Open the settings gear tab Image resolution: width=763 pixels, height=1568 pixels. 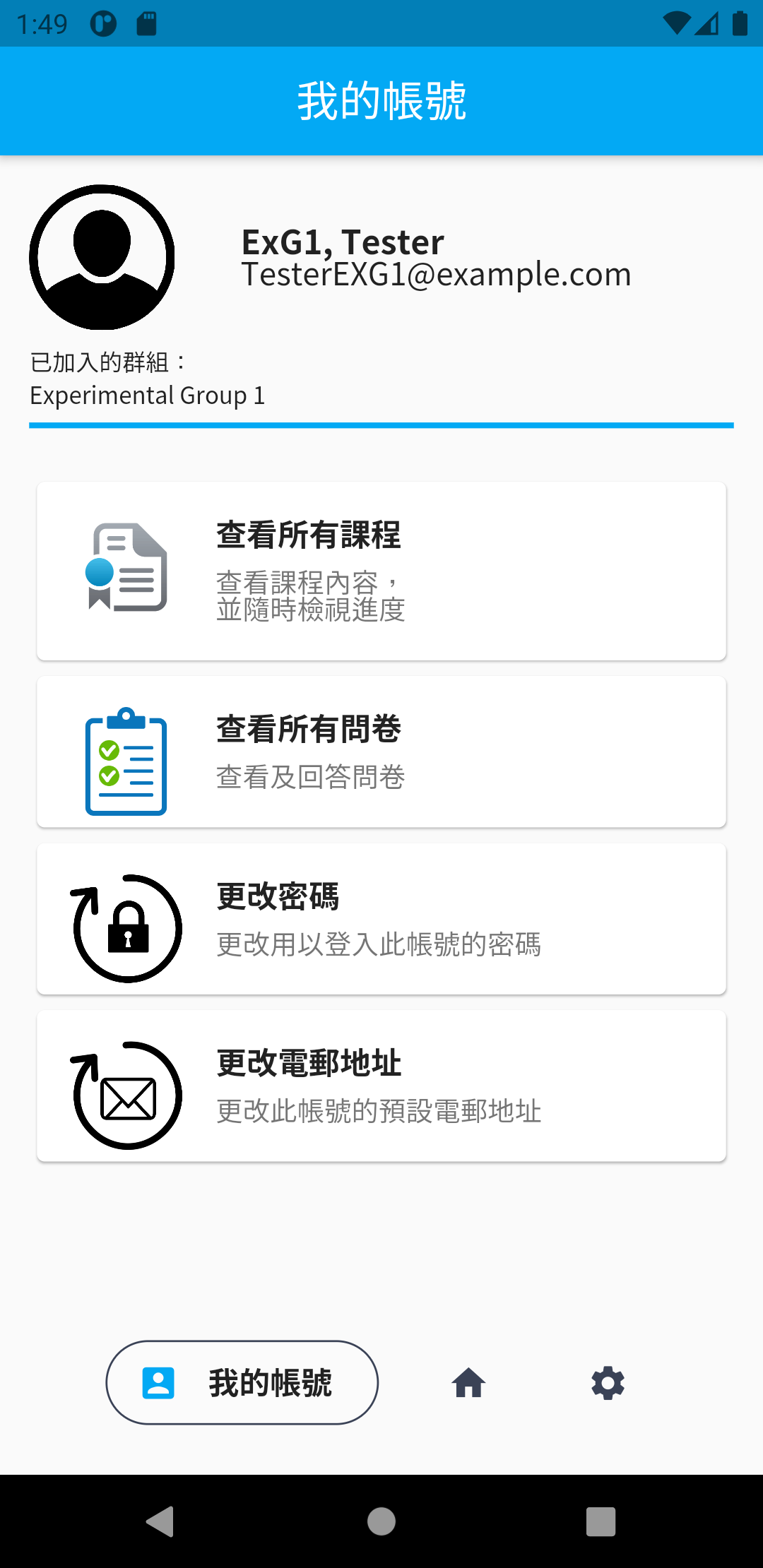(608, 1382)
